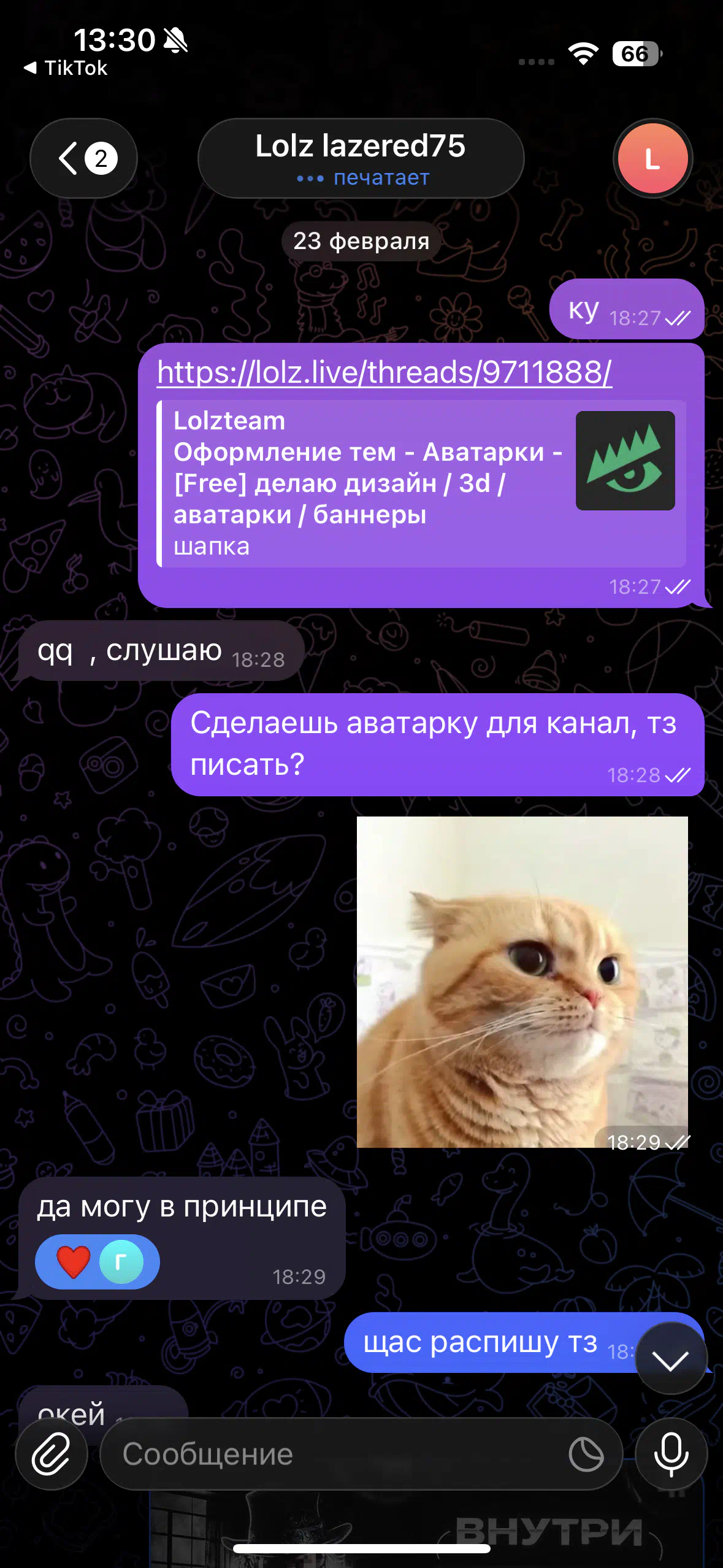The height and width of the screenshot is (1568, 723).
Task: Open Lolz lazered75 chat info header
Action: [361, 158]
